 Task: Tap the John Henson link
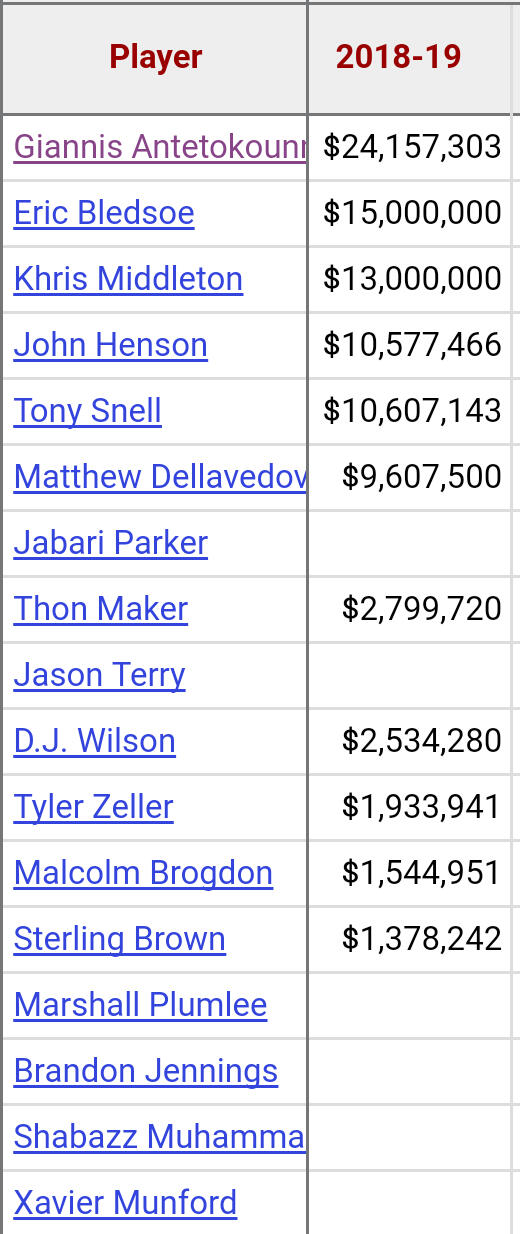(111, 345)
